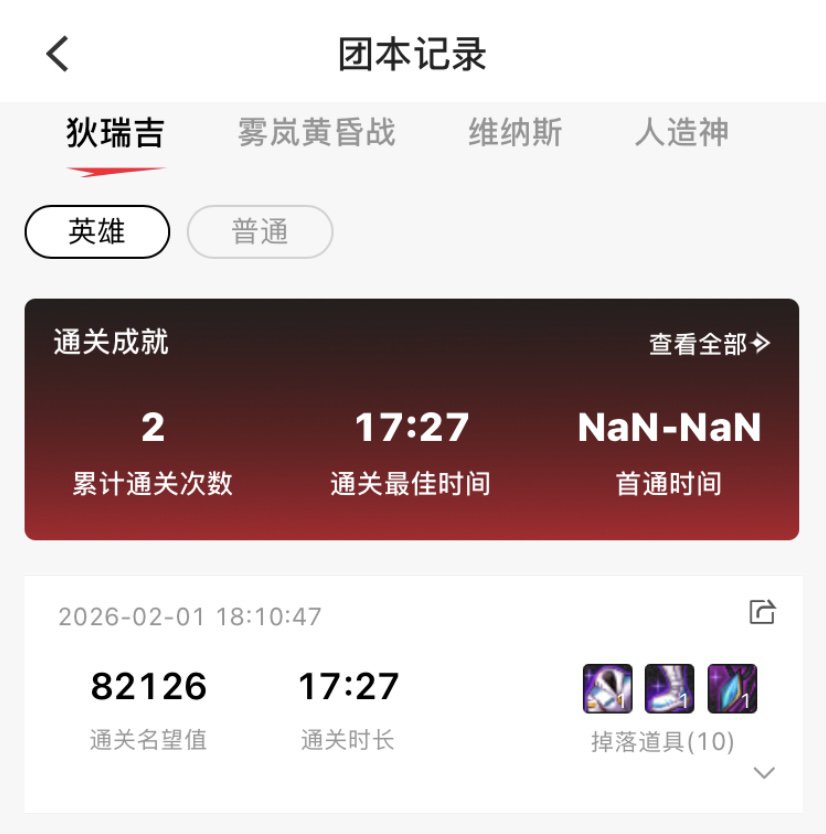Image resolution: width=826 pixels, height=834 pixels.
Task: Open 查看全部 clear achievements
Action: 709,344
